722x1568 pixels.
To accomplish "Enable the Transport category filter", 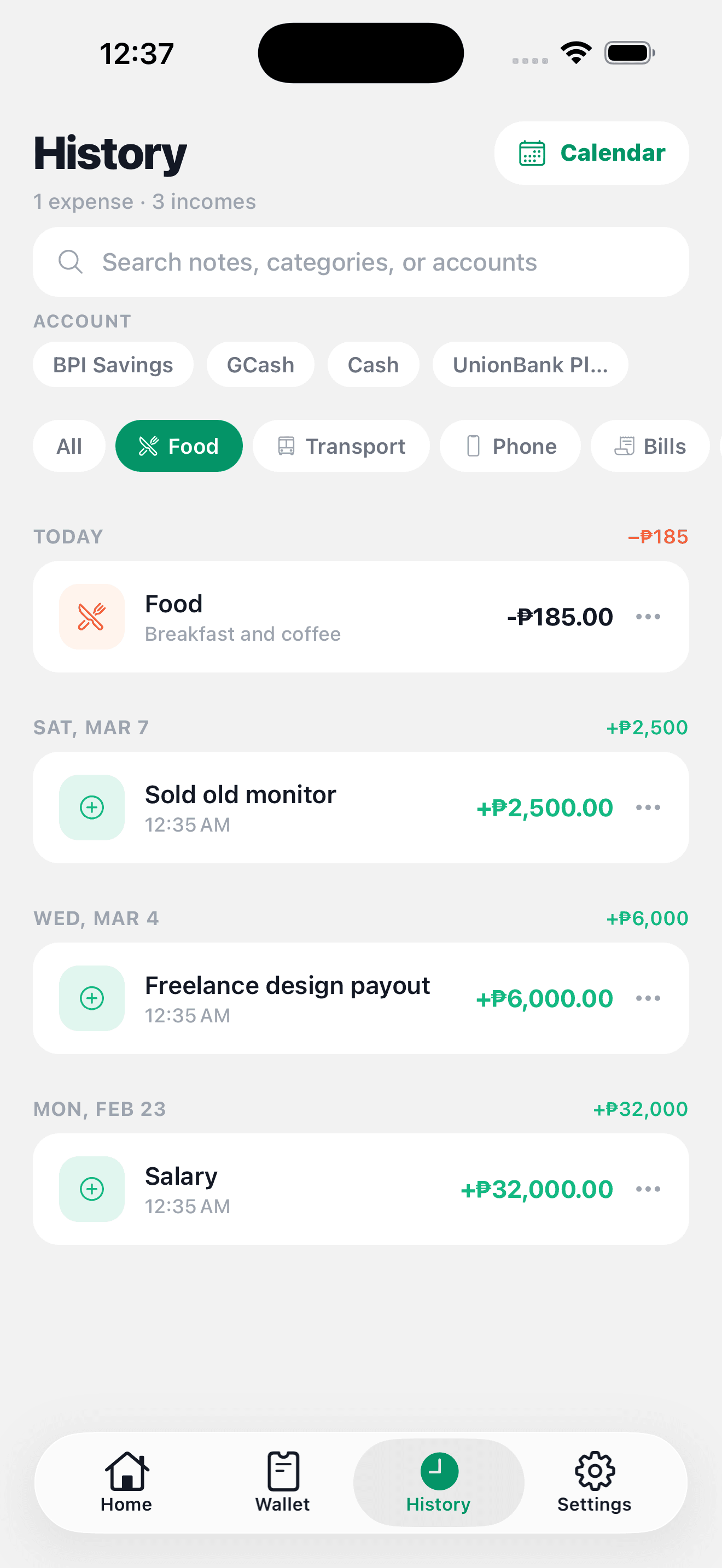I will click(341, 446).
